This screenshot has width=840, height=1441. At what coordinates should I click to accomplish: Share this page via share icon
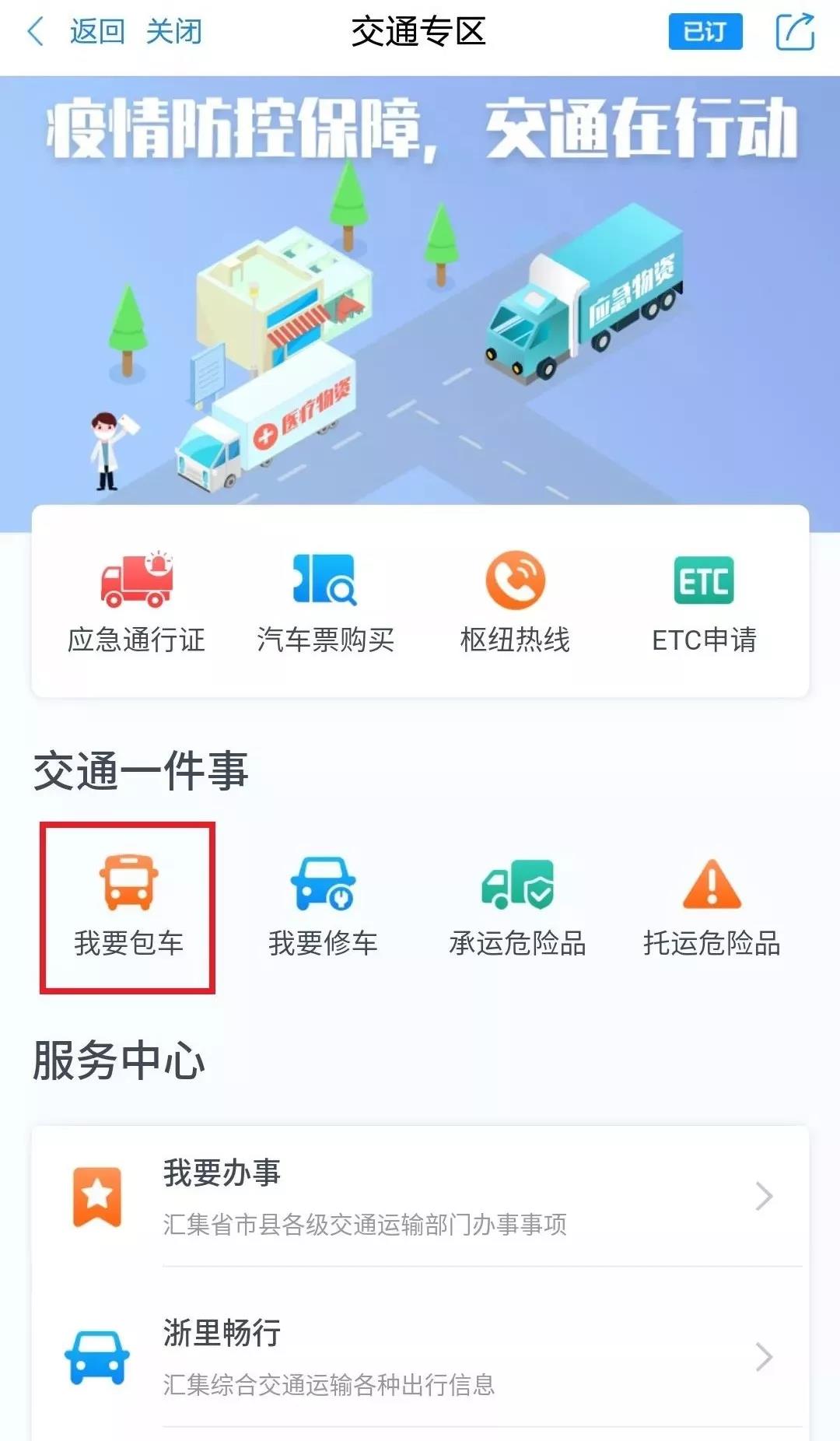(795, 32)
